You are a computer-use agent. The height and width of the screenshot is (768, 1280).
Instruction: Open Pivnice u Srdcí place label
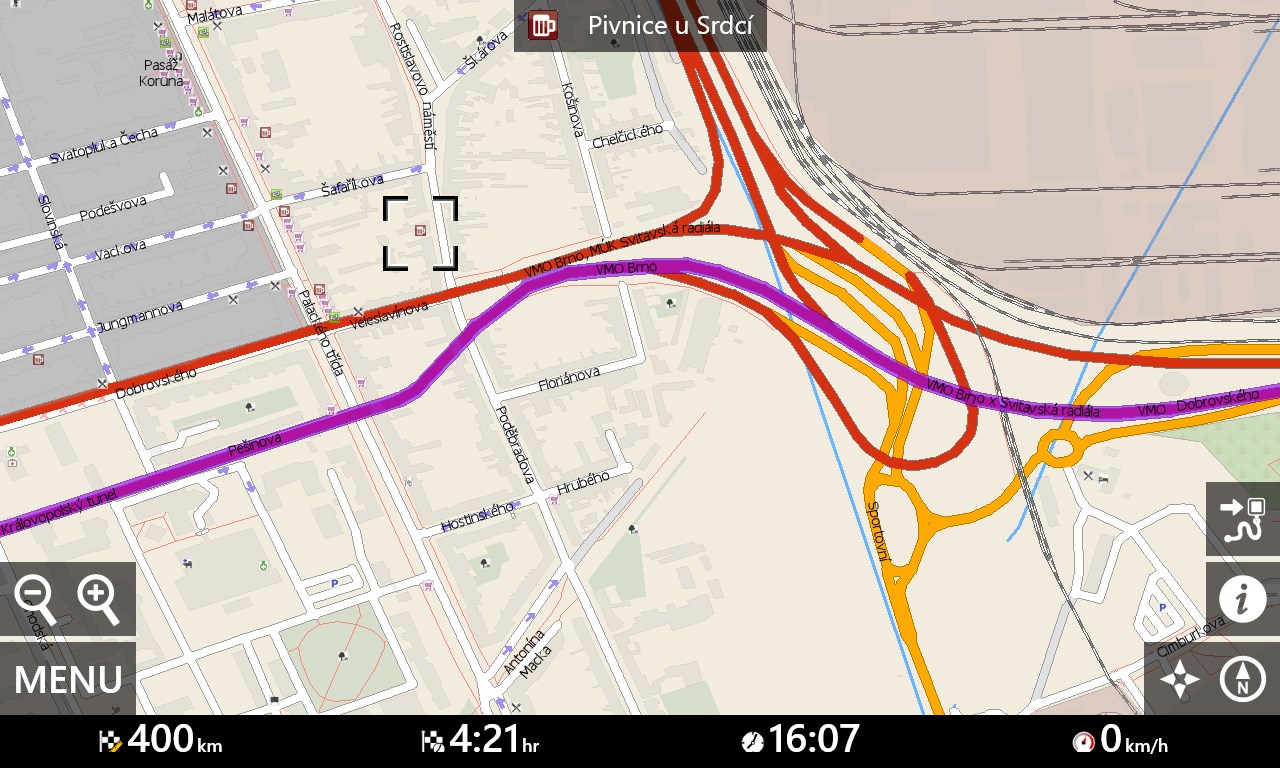coord(640,26)
